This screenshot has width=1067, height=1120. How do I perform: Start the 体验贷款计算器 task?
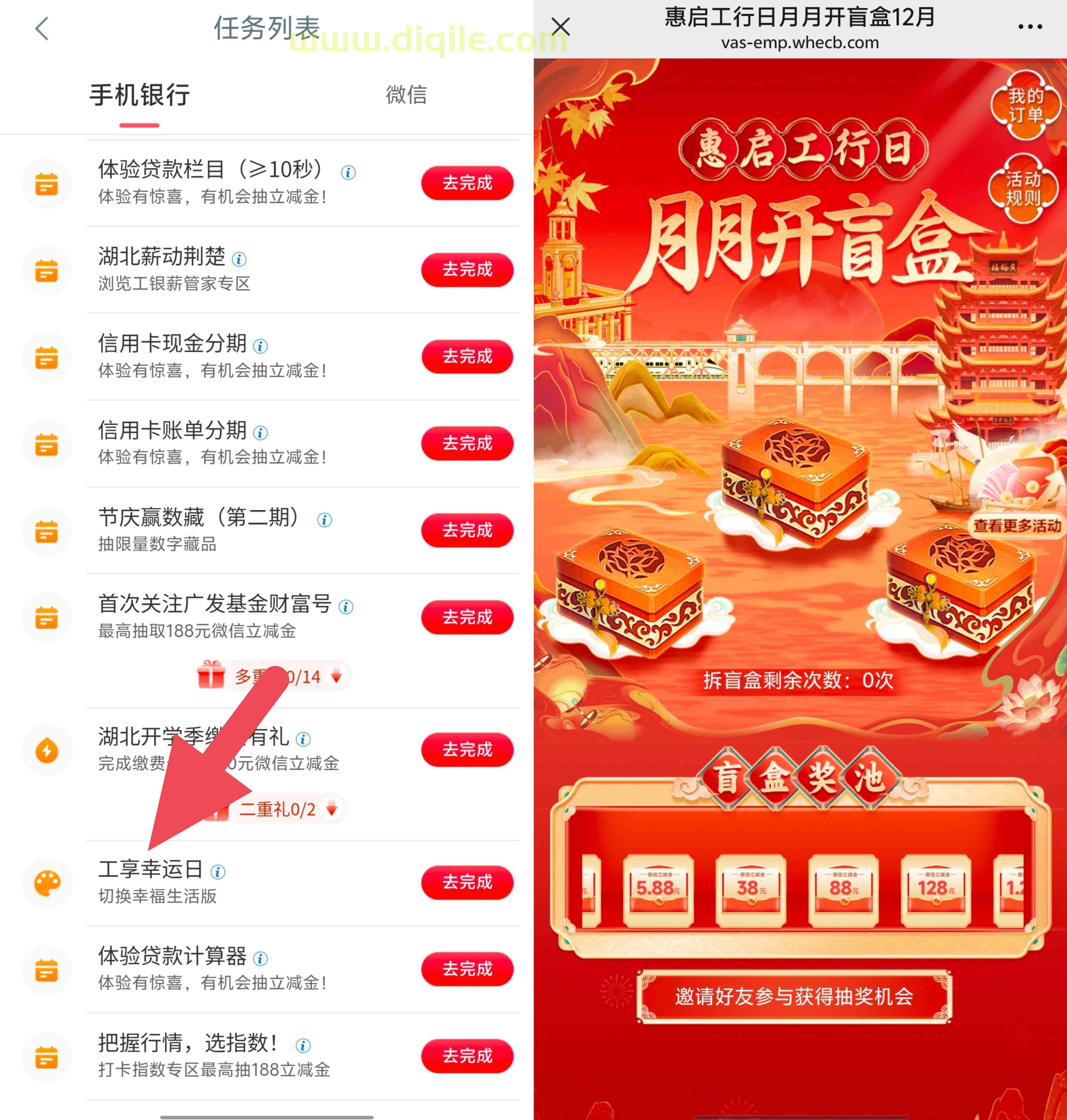[467, 969]
